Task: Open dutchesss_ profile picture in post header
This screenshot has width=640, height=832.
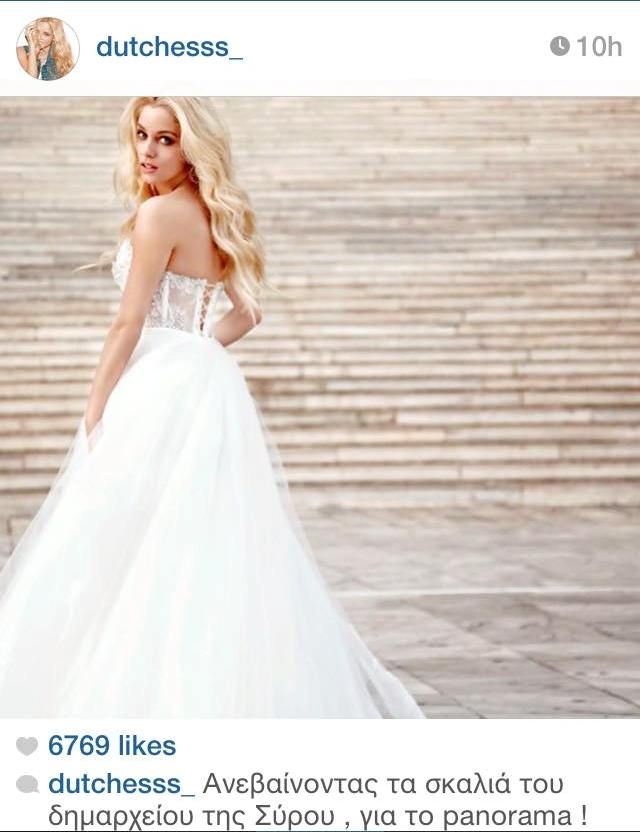Action: (47, 47)
